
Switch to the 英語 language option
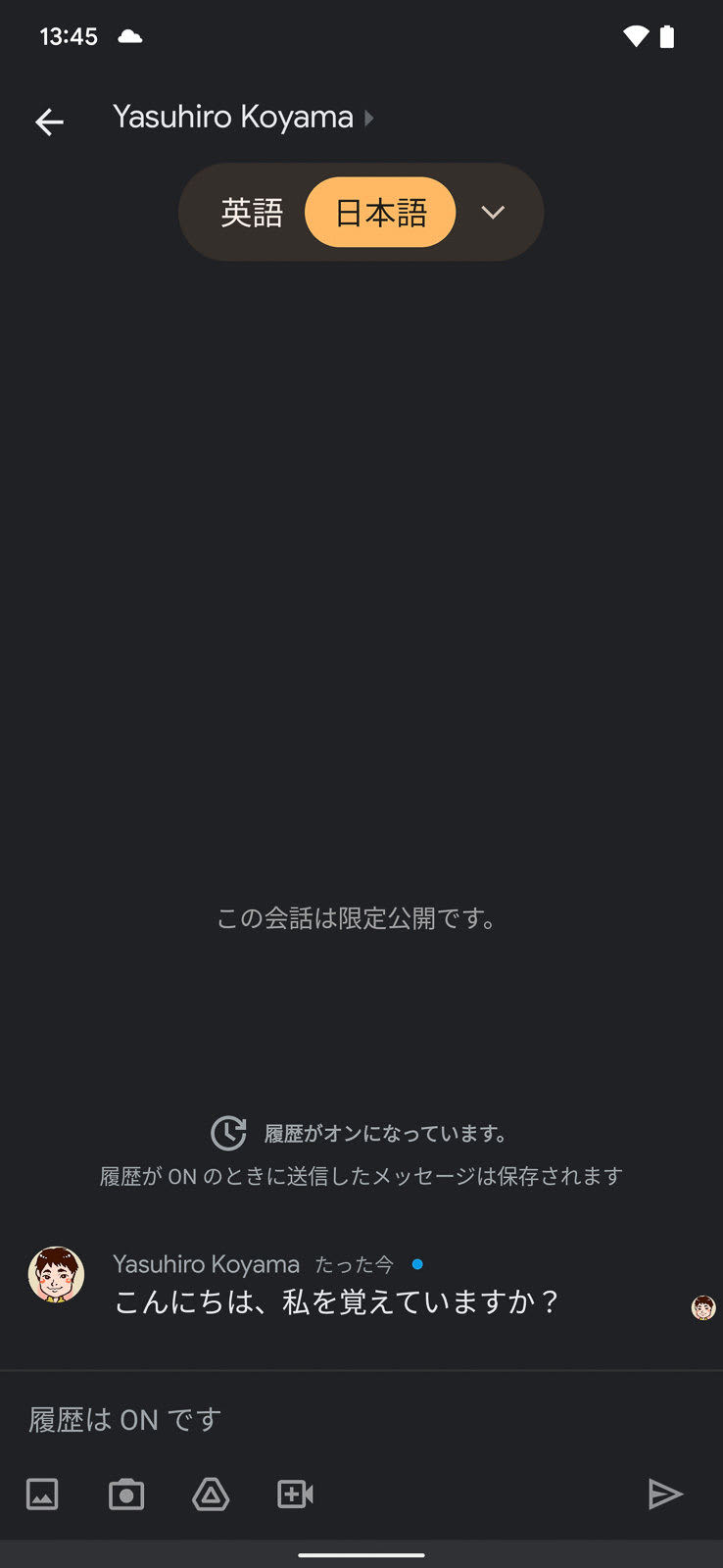click(252, 213)
